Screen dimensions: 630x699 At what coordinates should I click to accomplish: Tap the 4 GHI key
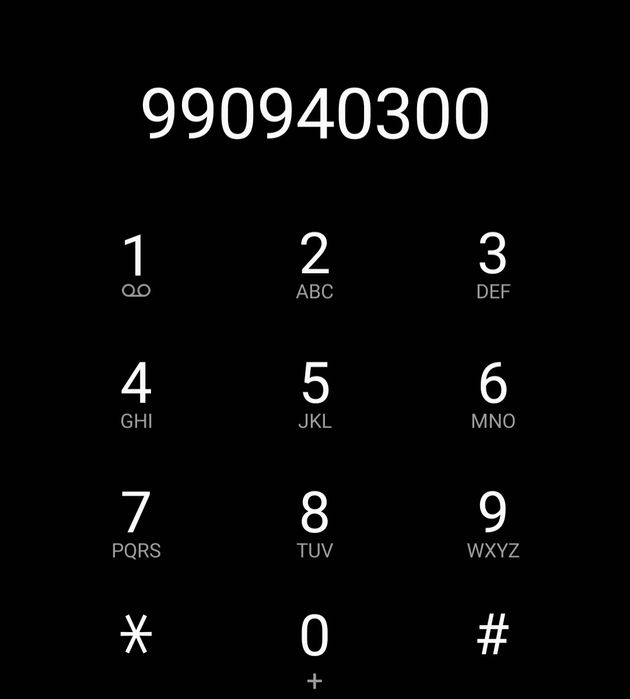point(136,394)
